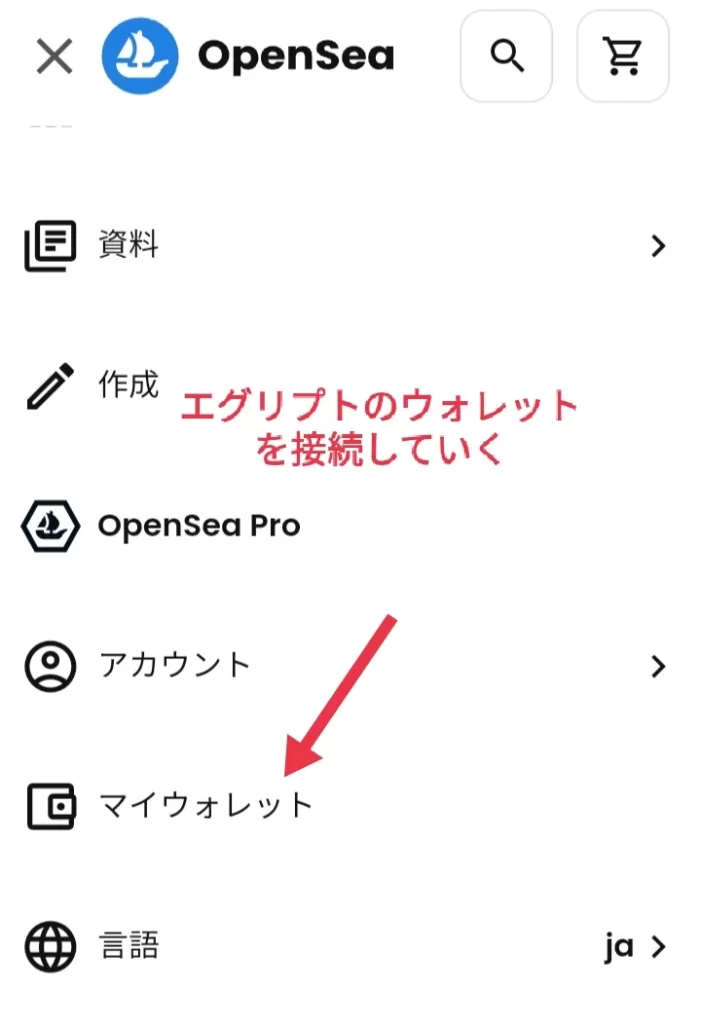Expand the 資料 menu row
The width and height of the screenshot is (701, 1024).
point(345,245)
